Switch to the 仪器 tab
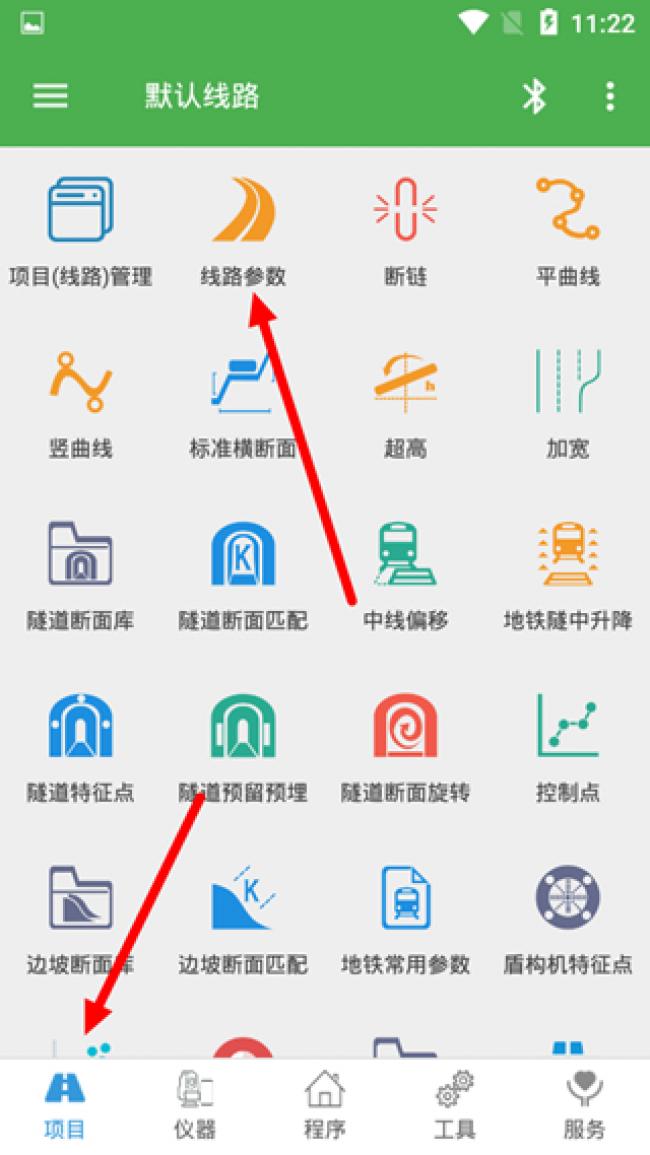The image size is (650, 1155). pyautogui.click(x=195, y=1106)
